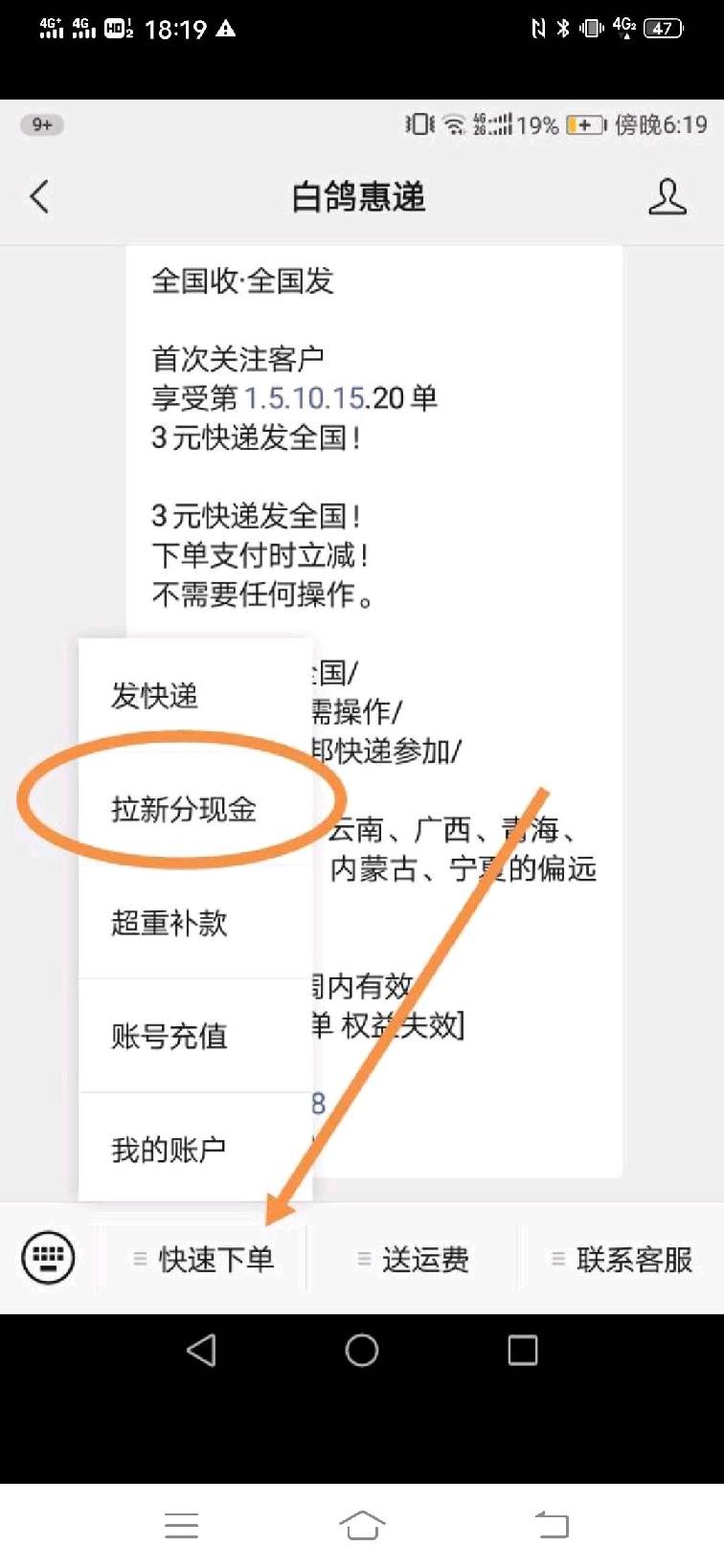Tap the system back button at the bottom
The height and width of the screenshot is (1568, 724).
click(x=551, y=1525)
